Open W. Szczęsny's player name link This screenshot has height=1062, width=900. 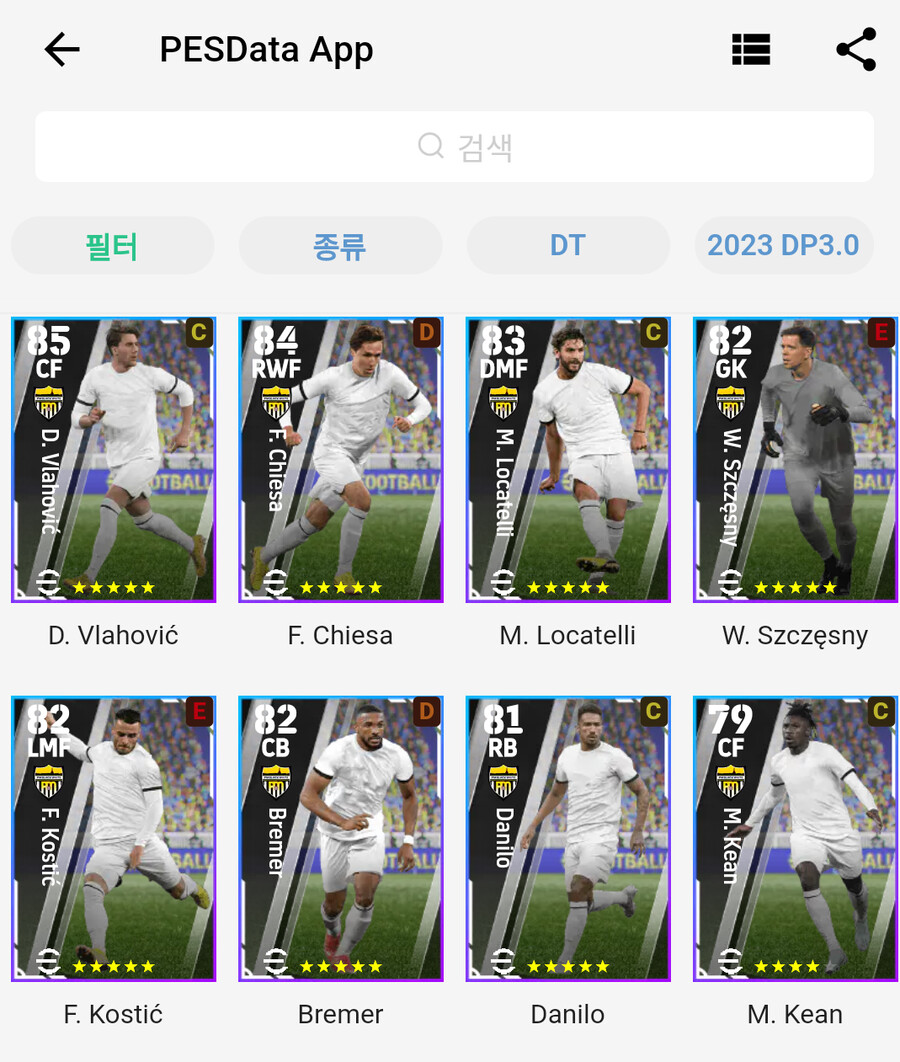point(794,634)
